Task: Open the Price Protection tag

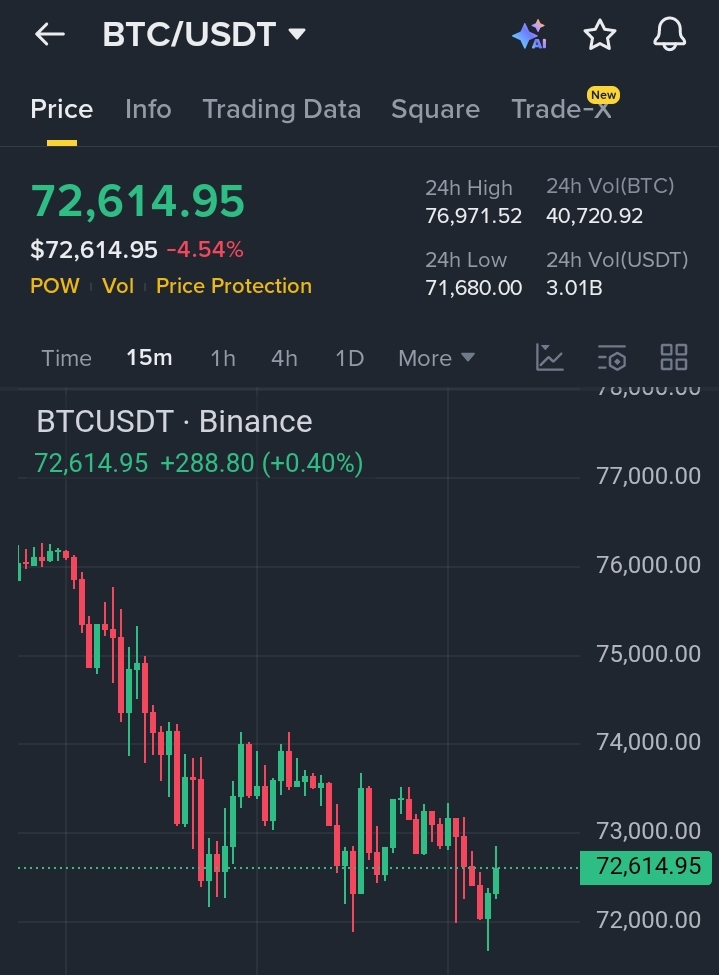Action: pos(234,286)
